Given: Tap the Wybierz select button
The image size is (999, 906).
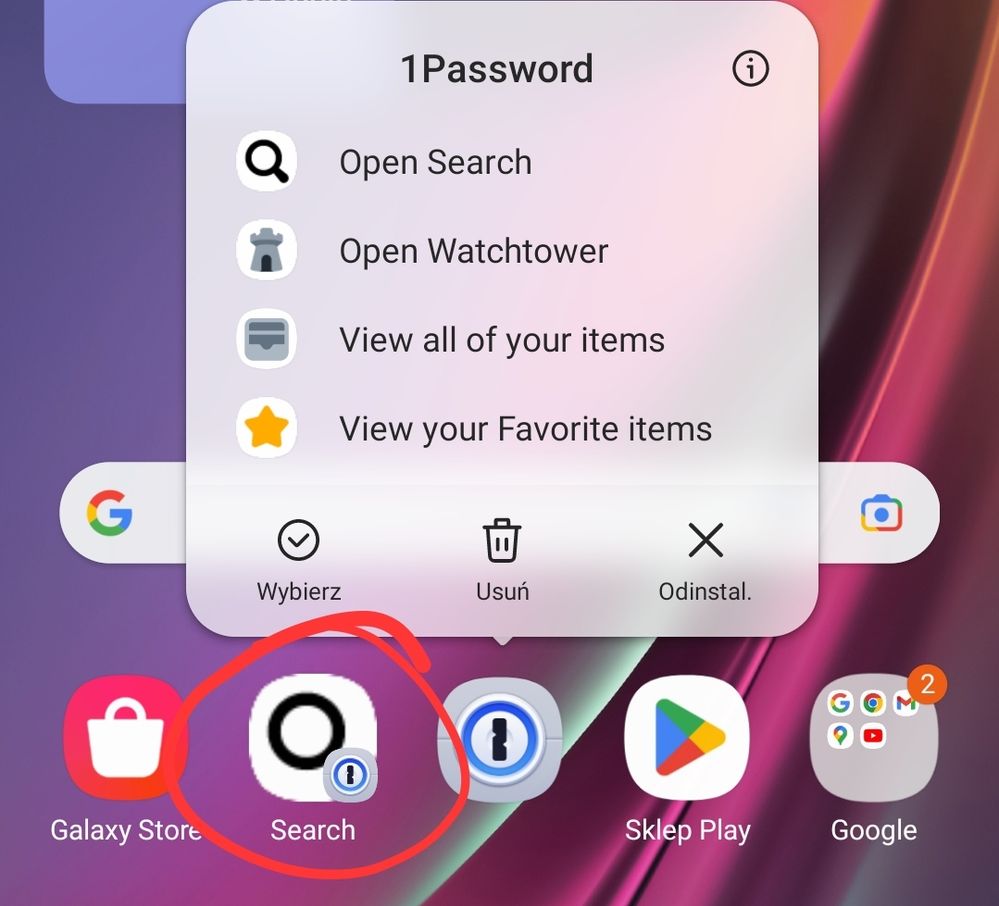Looking at the screenshot, I should [x=298, y=560].
